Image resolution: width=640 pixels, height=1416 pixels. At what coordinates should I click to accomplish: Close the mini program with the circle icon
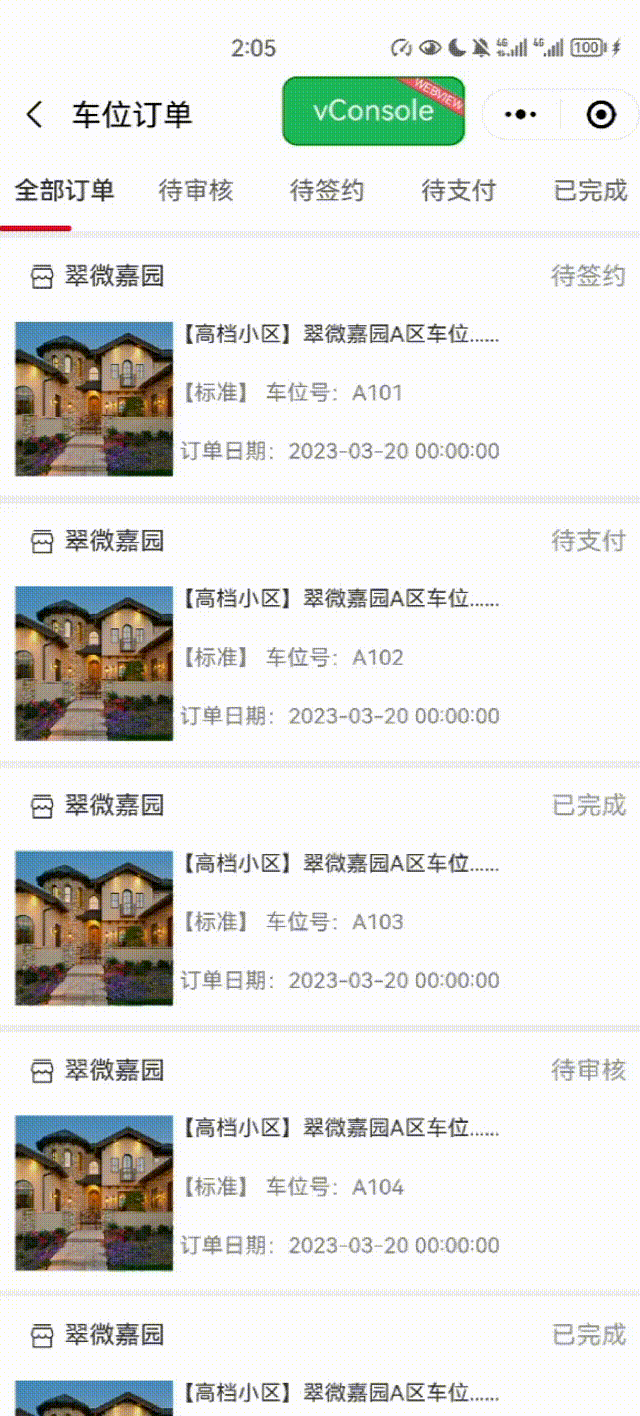(x=600, y=115)
